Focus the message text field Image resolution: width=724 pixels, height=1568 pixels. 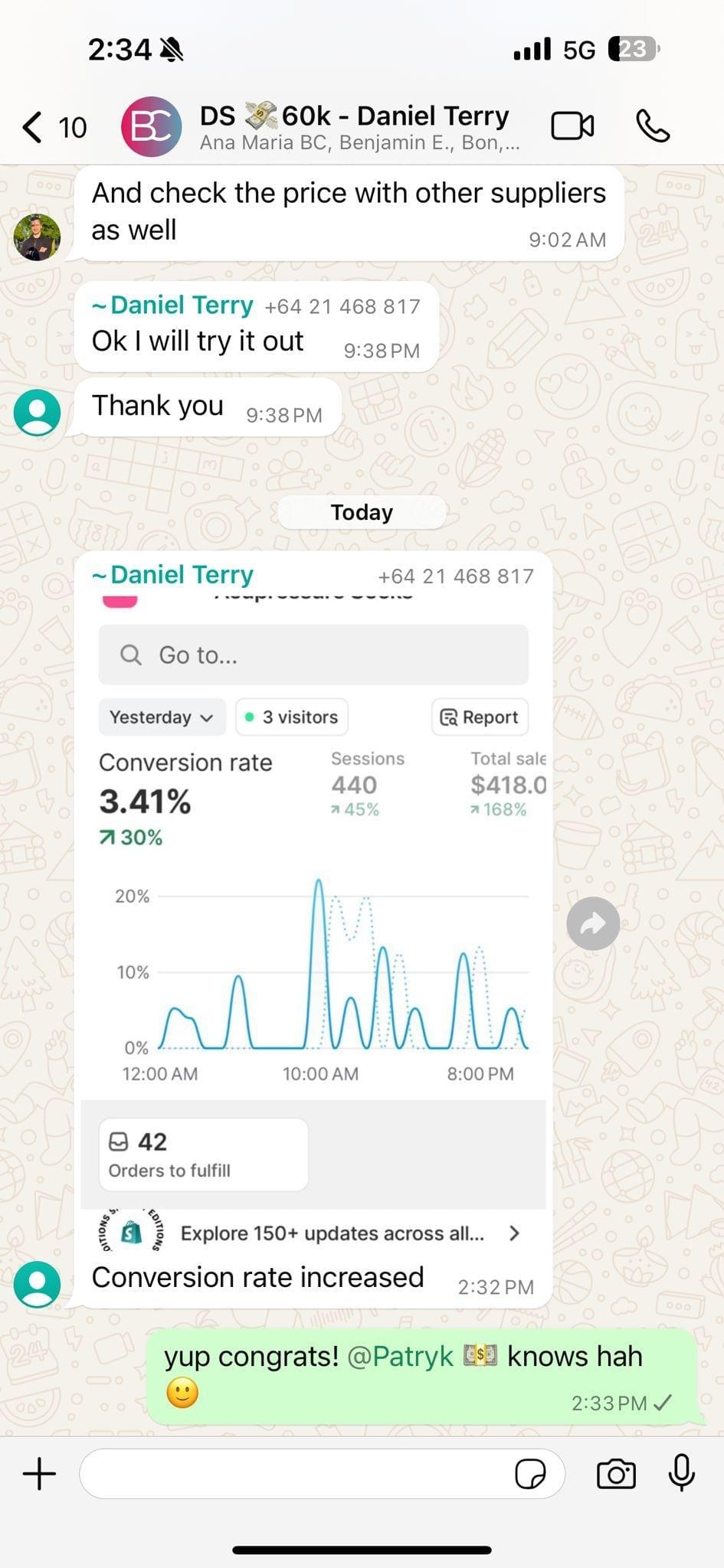tap(295, 1473)
